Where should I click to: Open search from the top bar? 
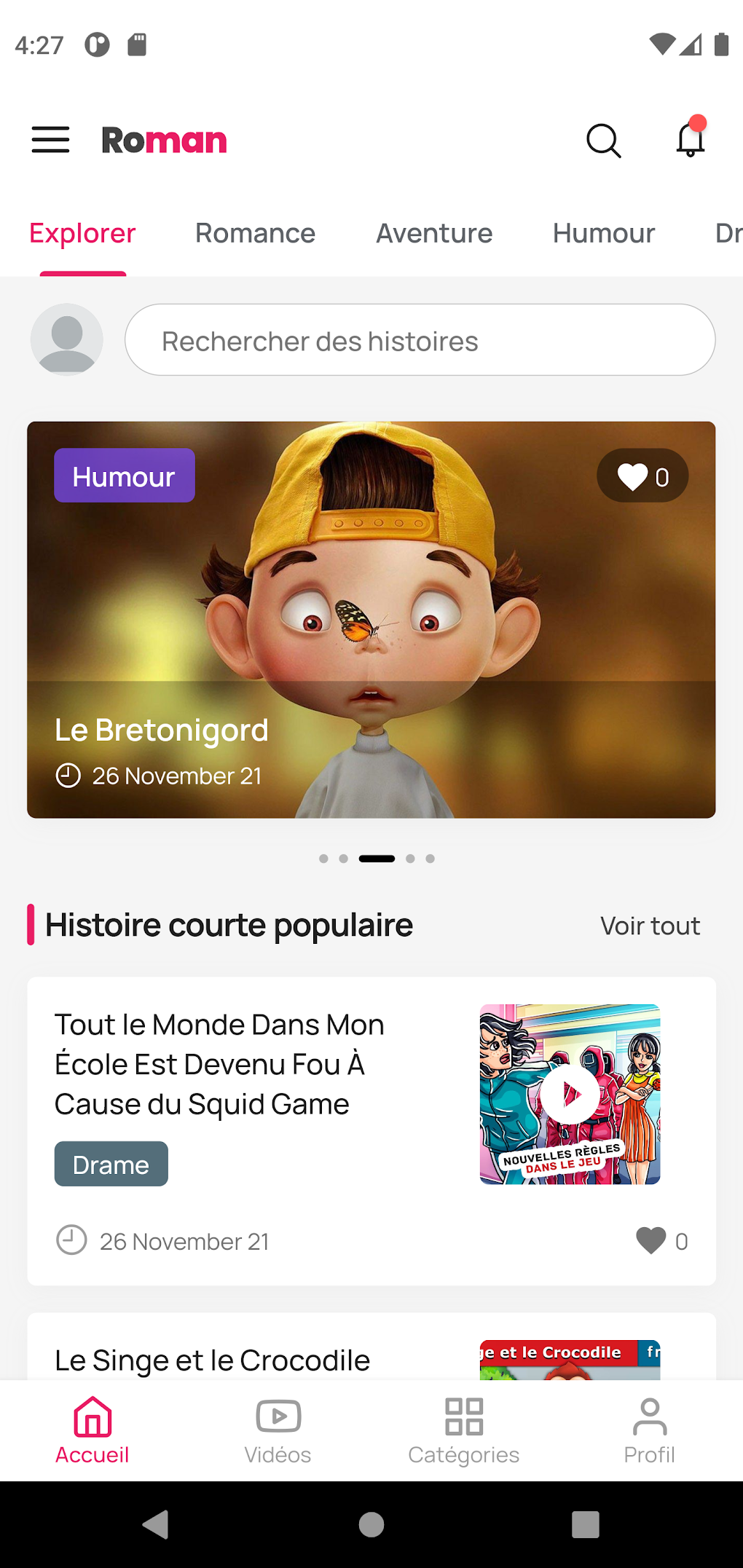point(603,141)
